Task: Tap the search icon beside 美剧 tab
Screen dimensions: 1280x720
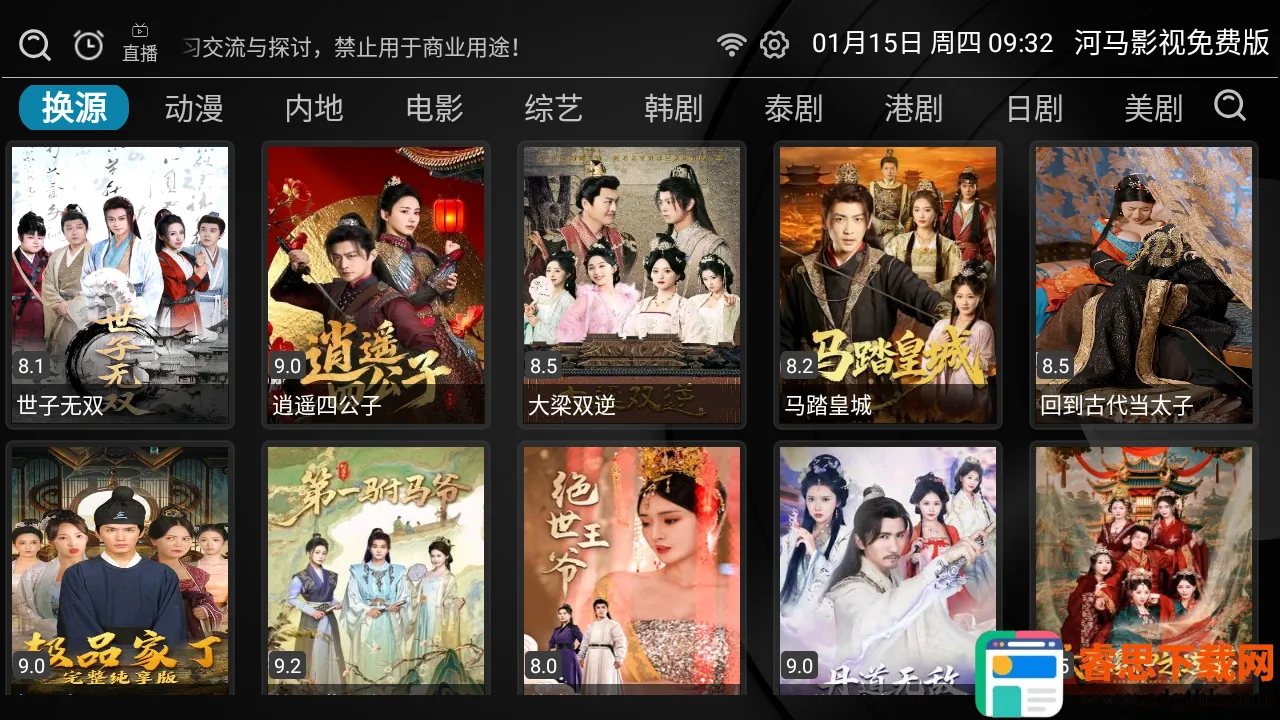Action: [1229, 105]
